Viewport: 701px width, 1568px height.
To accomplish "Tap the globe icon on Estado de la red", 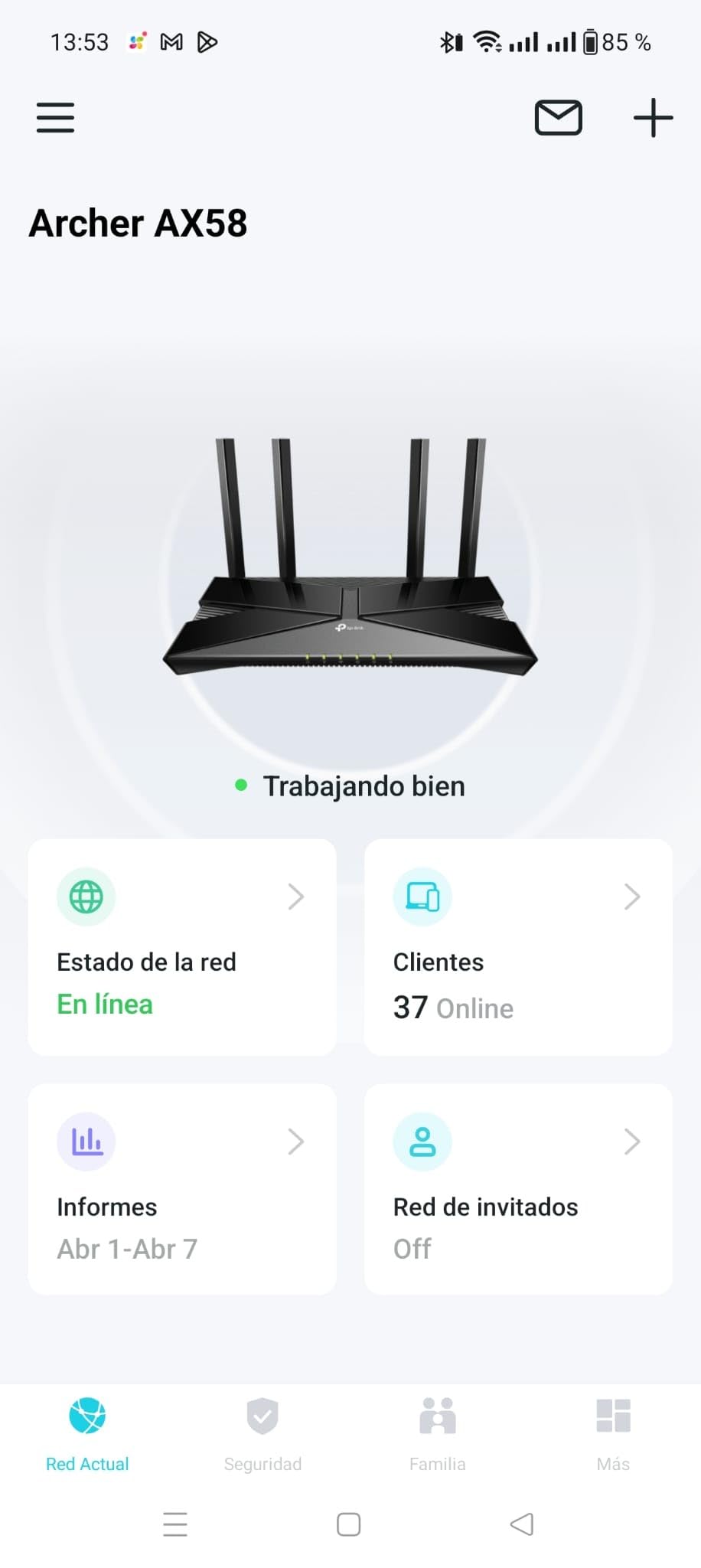I will 86,897.
